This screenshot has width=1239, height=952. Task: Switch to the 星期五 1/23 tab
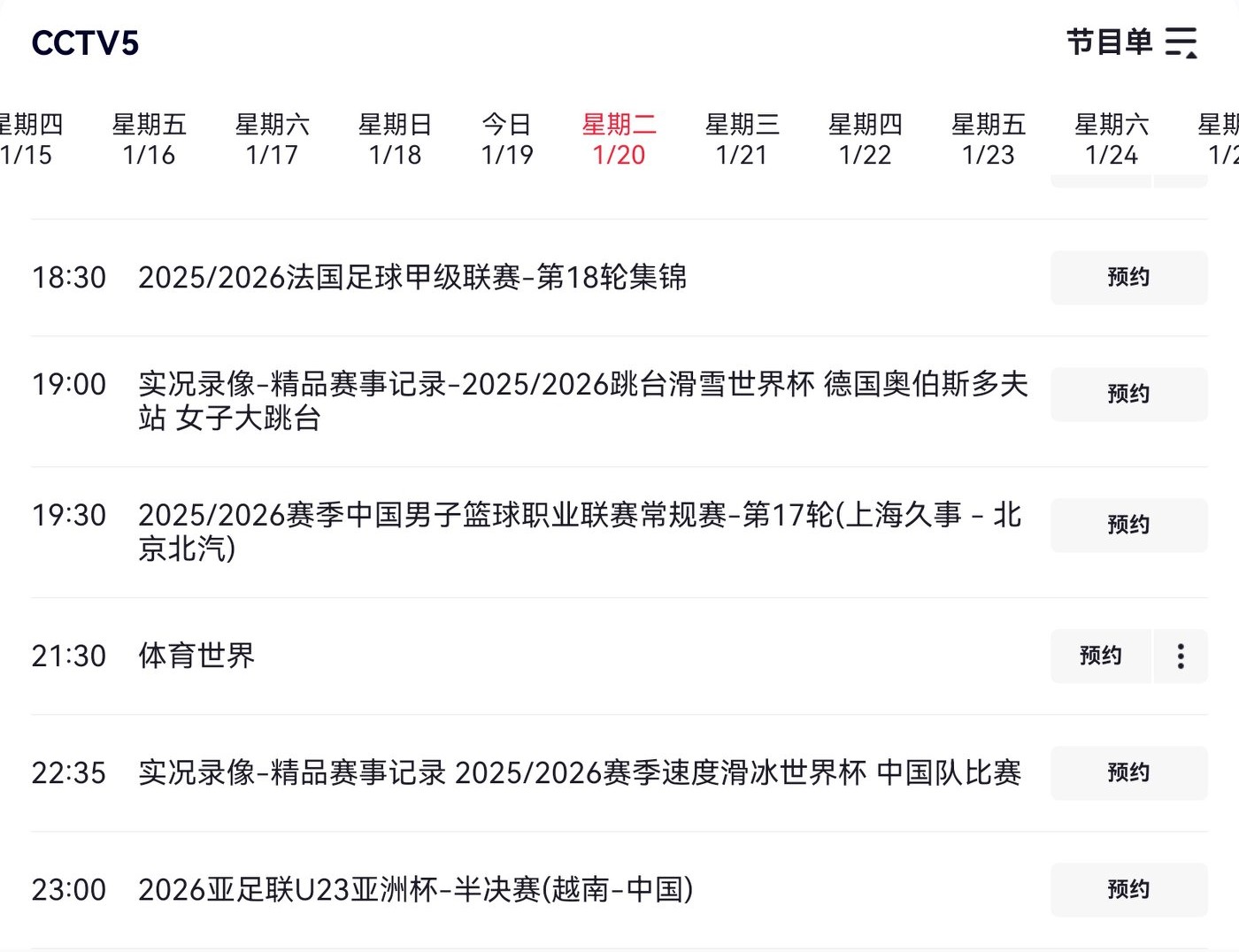tap(988, 140)
